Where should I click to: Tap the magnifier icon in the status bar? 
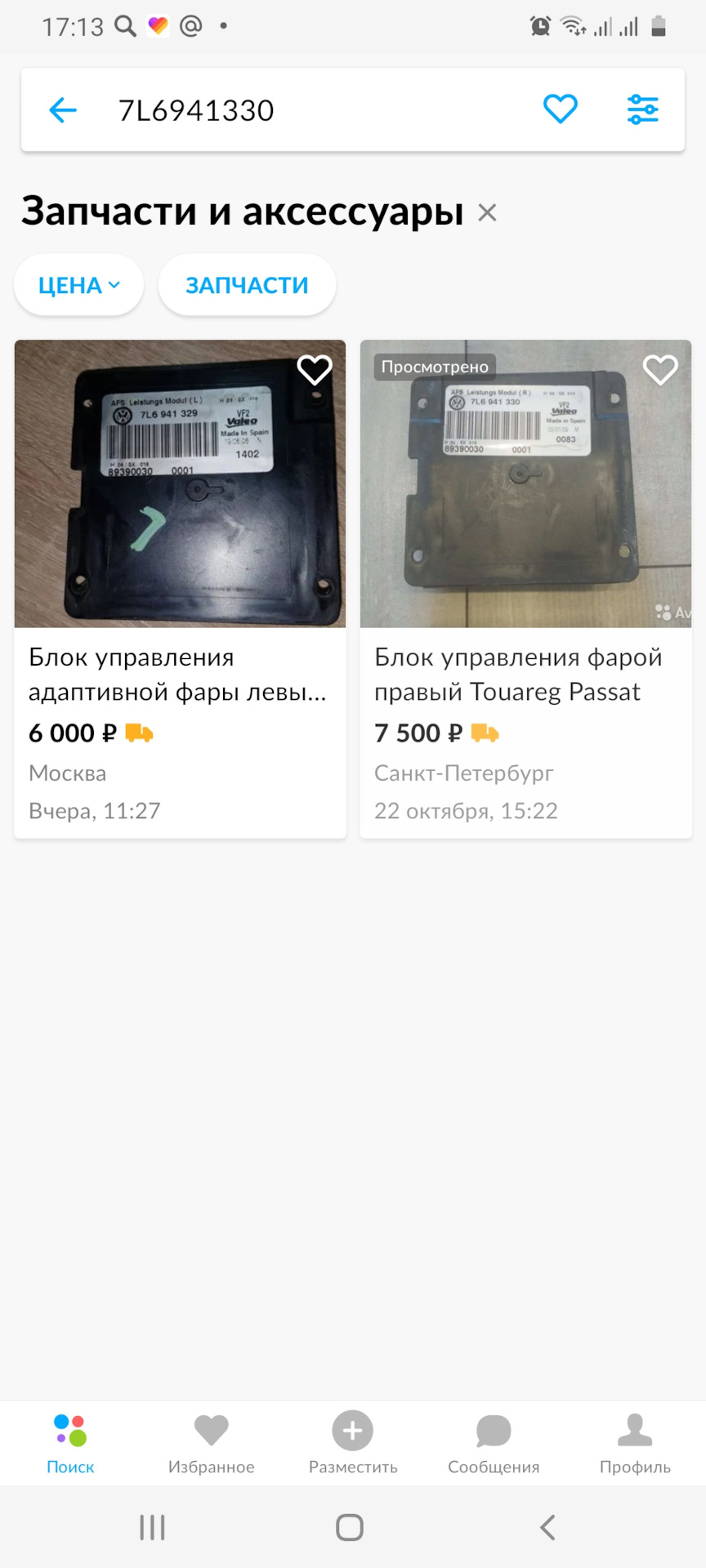(124, 25)
